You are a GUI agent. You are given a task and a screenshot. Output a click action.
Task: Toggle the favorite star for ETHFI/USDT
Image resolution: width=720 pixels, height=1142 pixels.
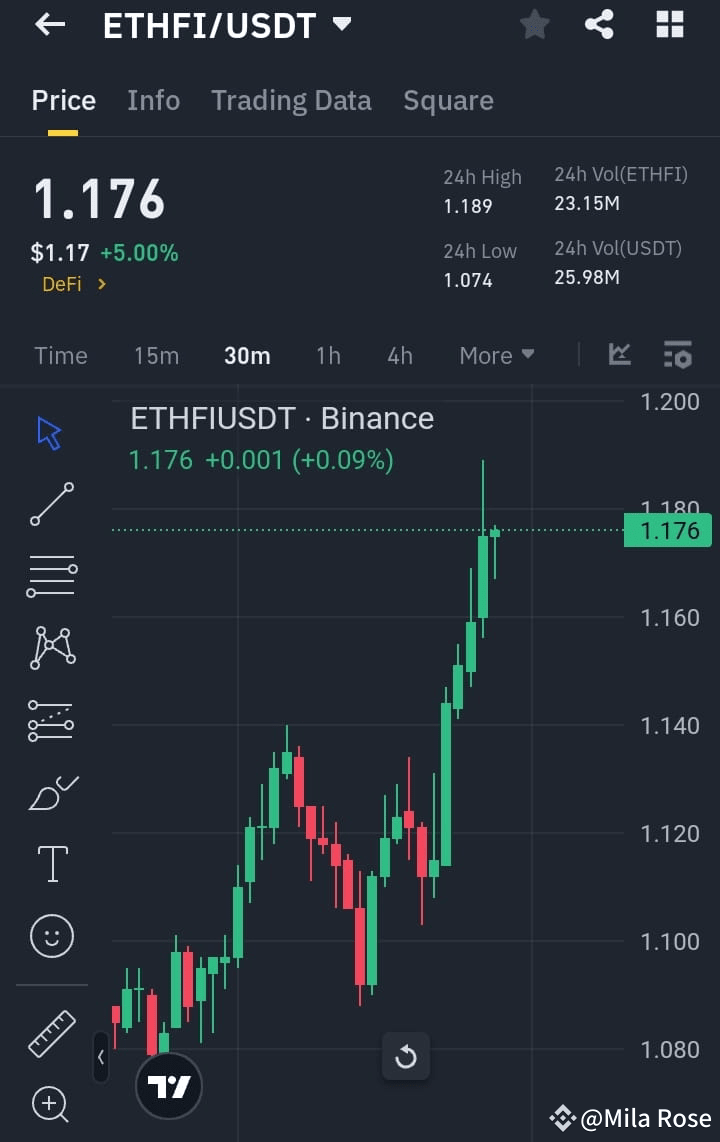[534, 25]
